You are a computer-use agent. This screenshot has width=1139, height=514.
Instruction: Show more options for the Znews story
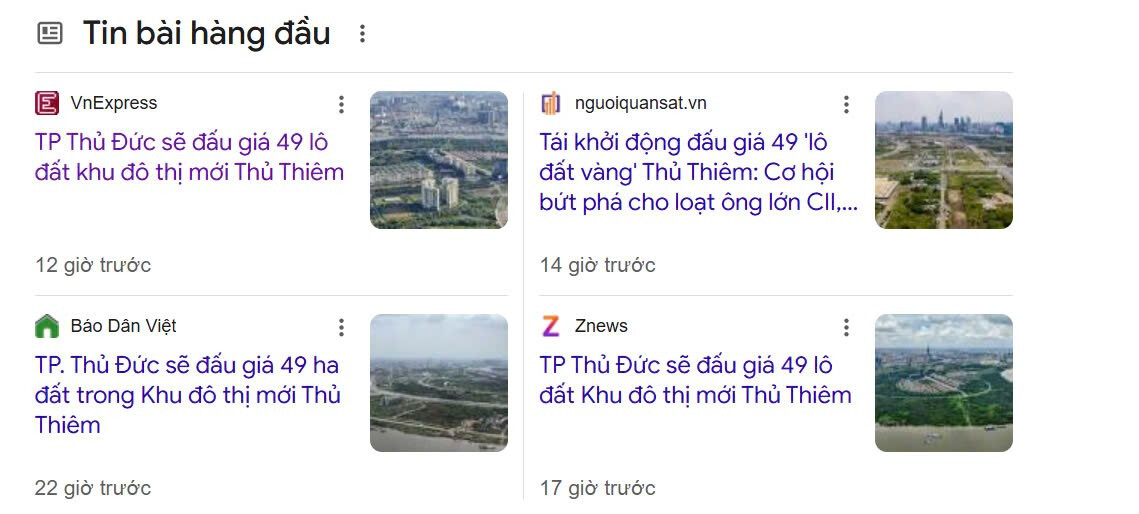pyautogui.click(x=846, y=327)
